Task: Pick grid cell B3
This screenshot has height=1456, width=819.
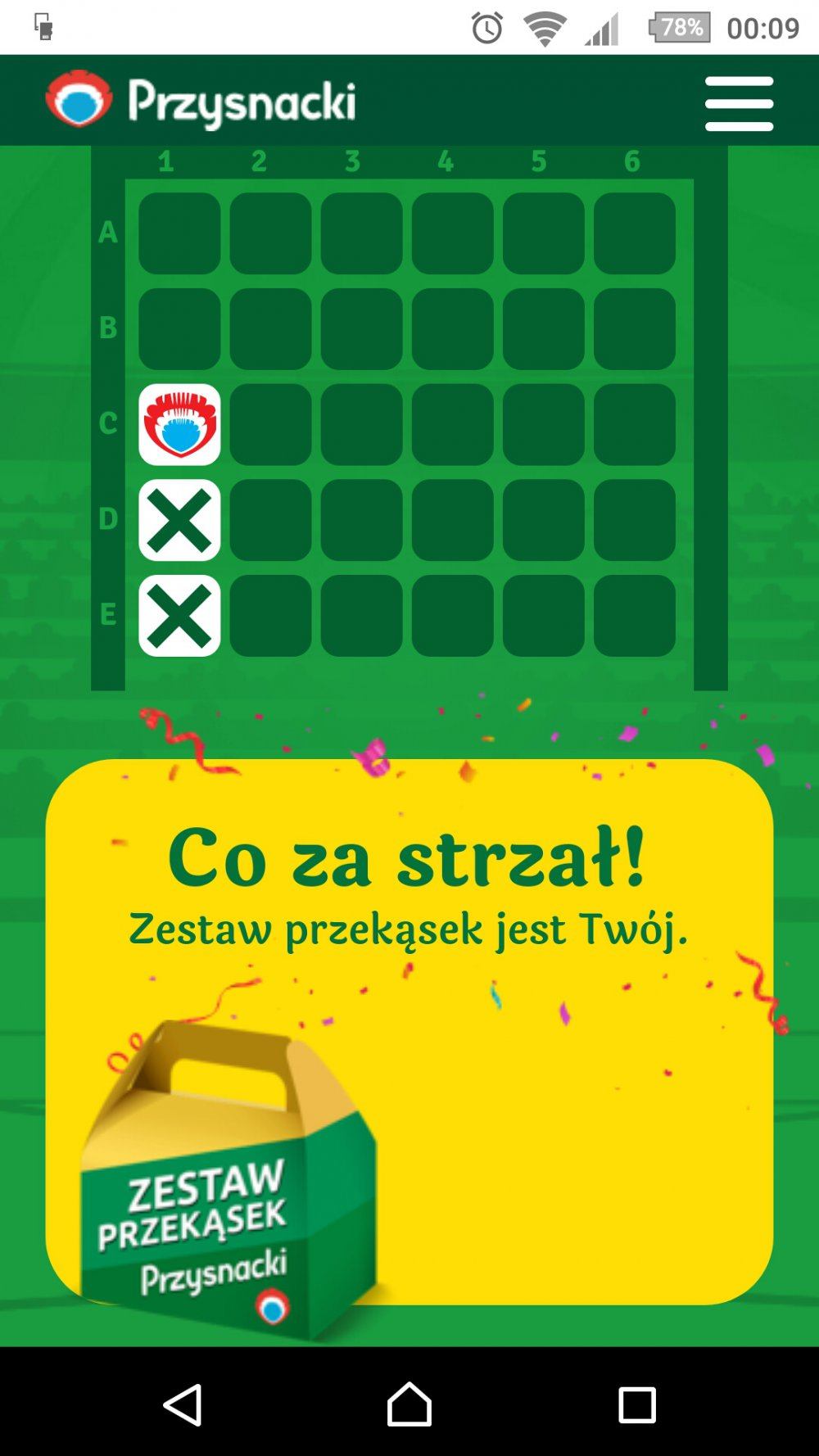Action: [x=361, y=328]
